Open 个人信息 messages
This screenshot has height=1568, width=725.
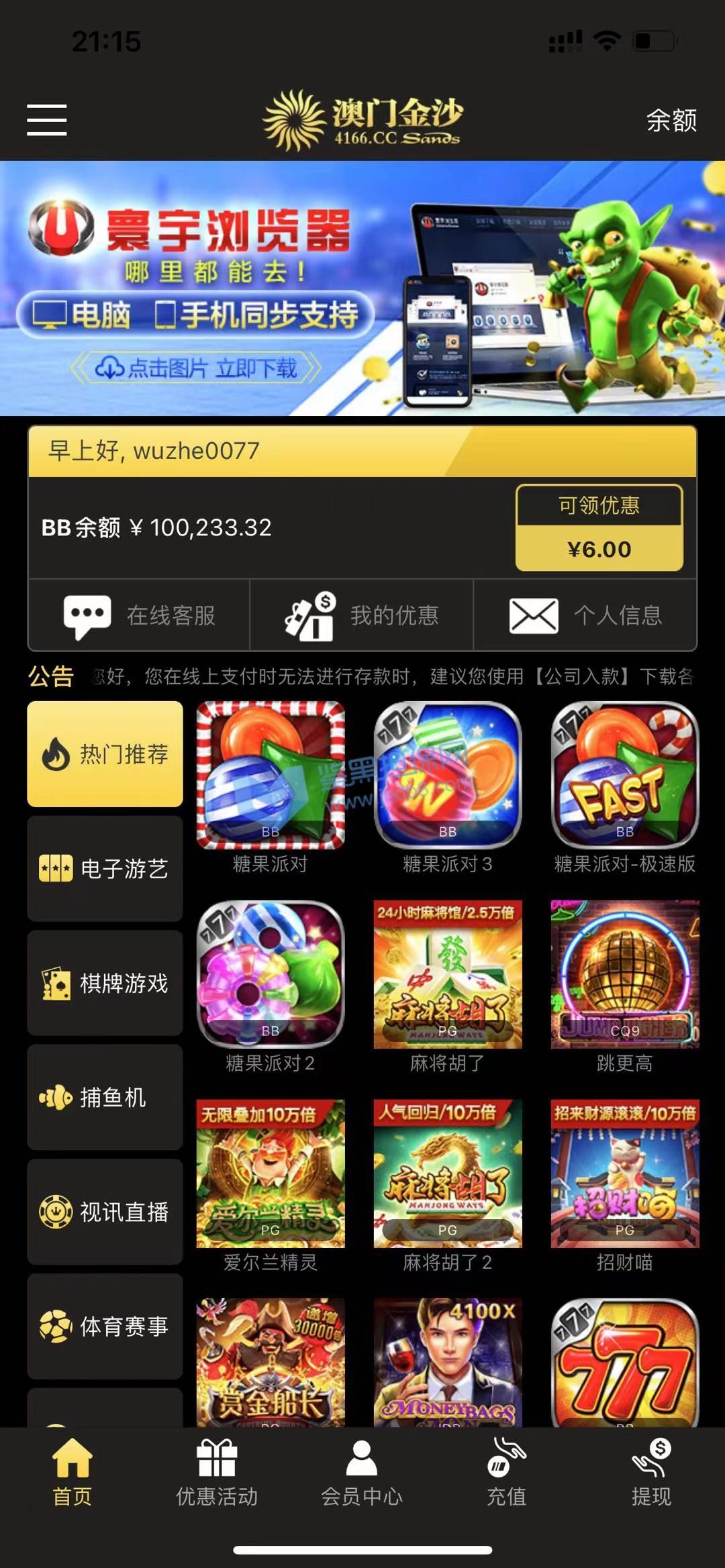click(x=585, y=615)
